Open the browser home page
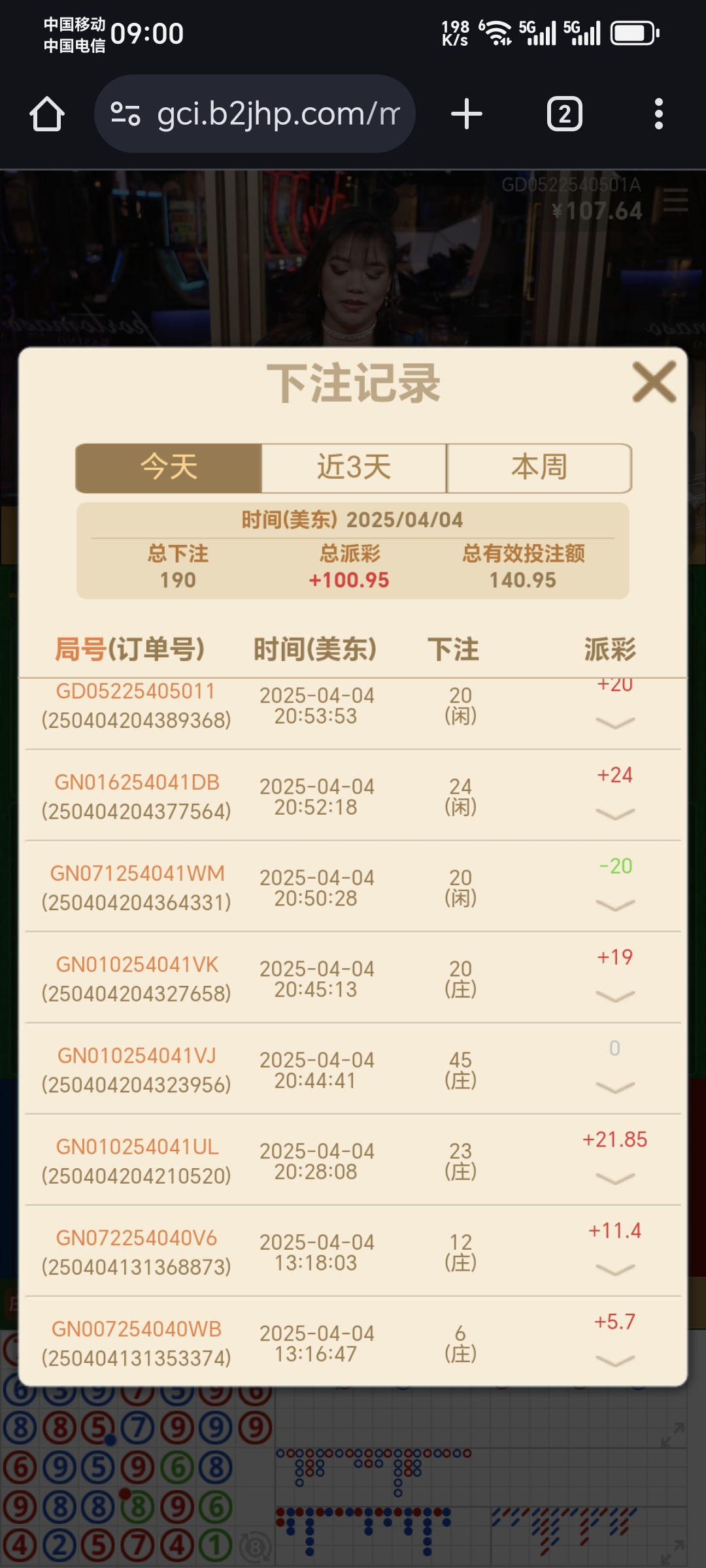The height and width of the screenshot is (1568, 706). pos(47,114)
